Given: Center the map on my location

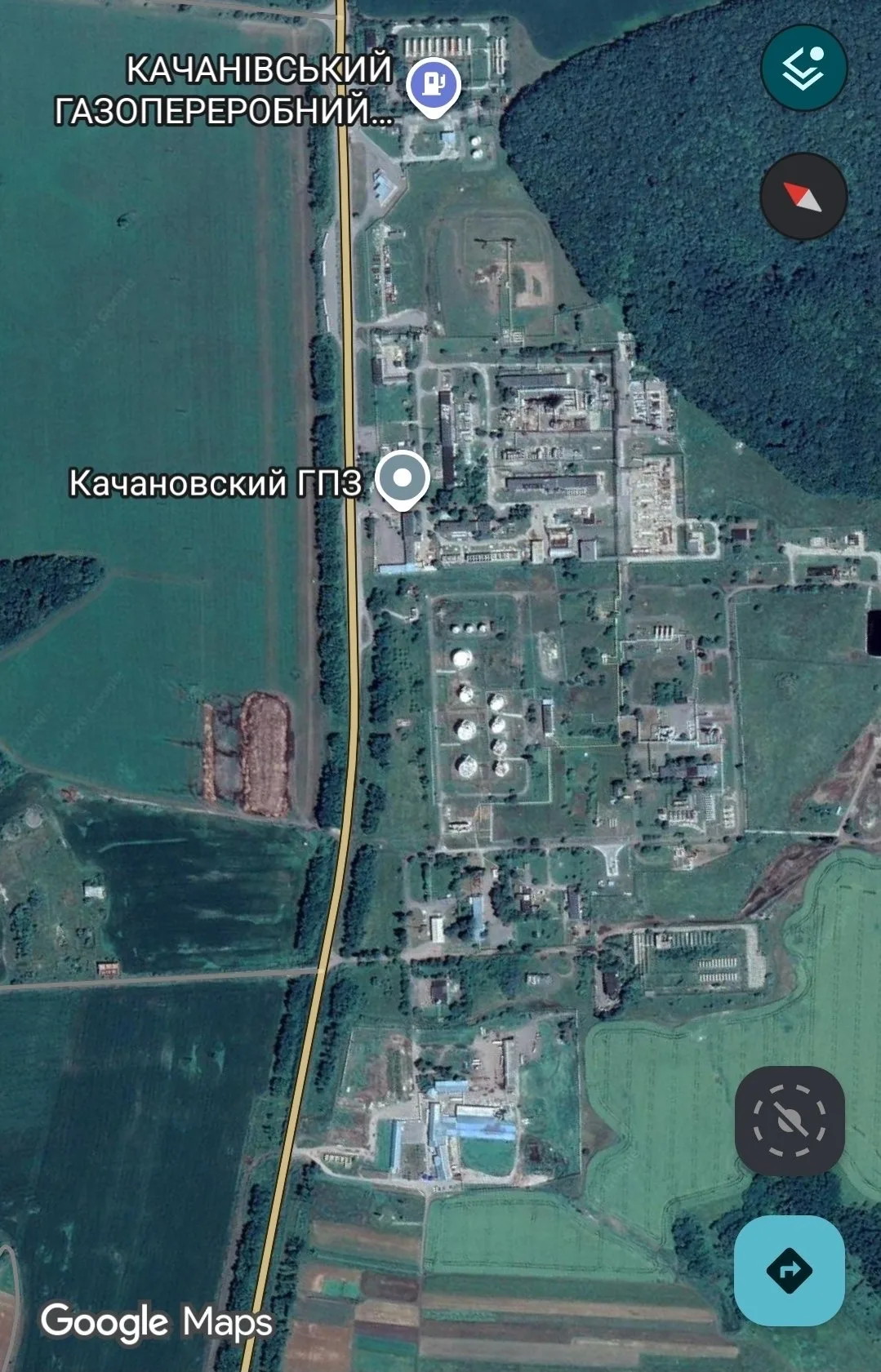Looking at the screenshot, I should (x=789, y=1121).
